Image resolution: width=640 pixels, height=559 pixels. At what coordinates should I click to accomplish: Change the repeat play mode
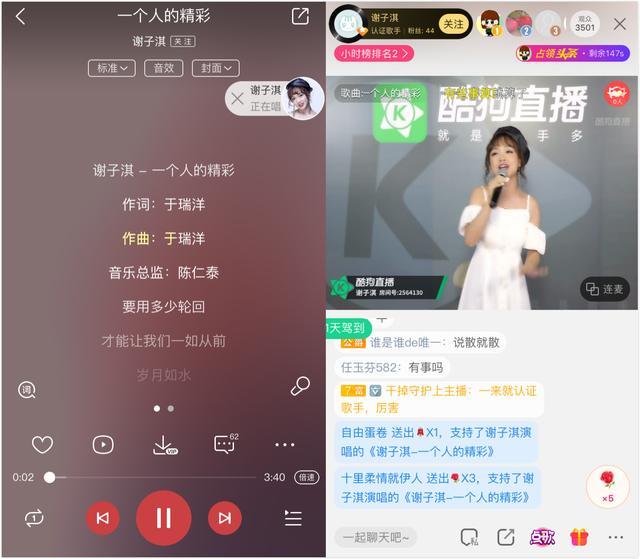[x=34, y=517]
